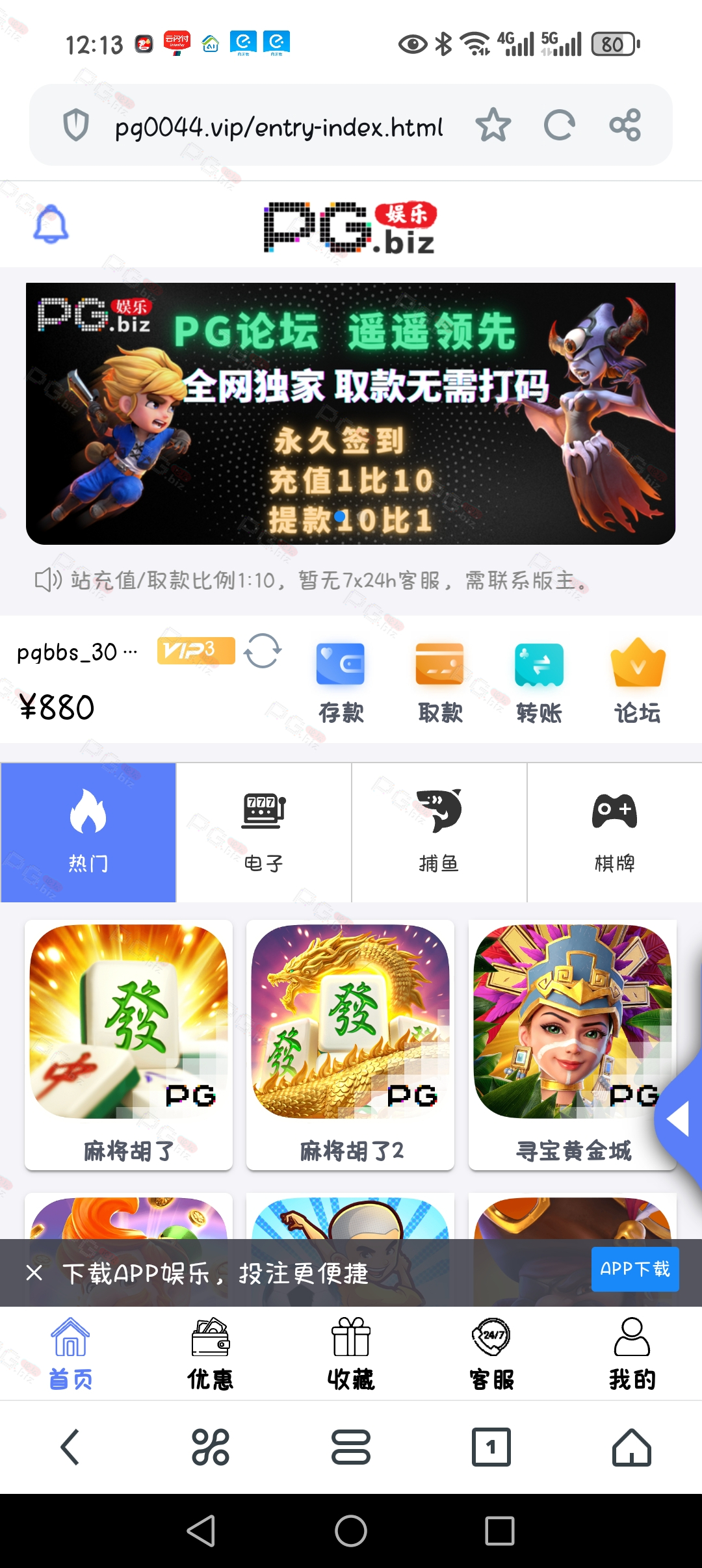Reload the page

coord(559,125)
